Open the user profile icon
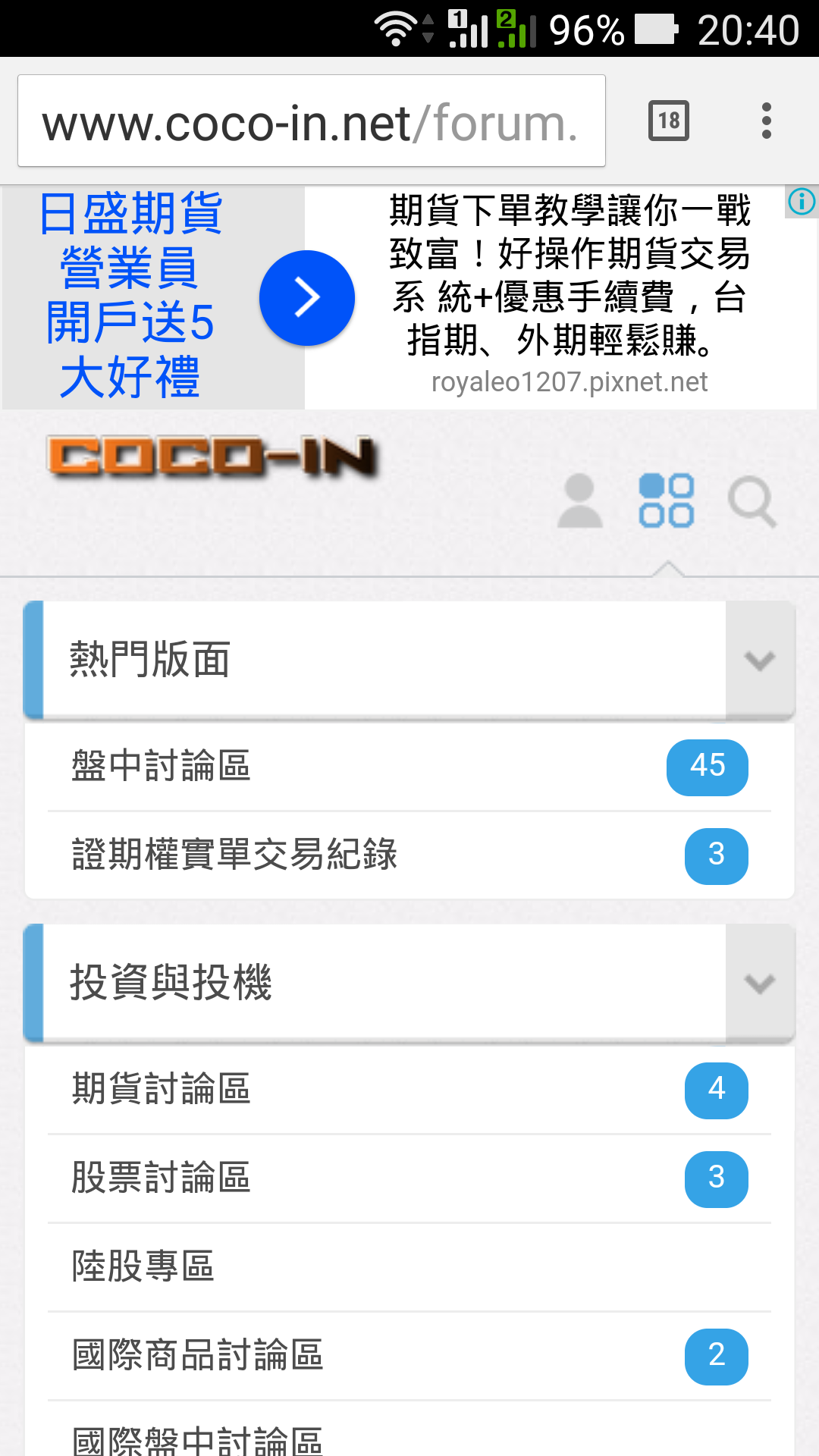Viewport: 819px width, 1456px height. point(579,500)
